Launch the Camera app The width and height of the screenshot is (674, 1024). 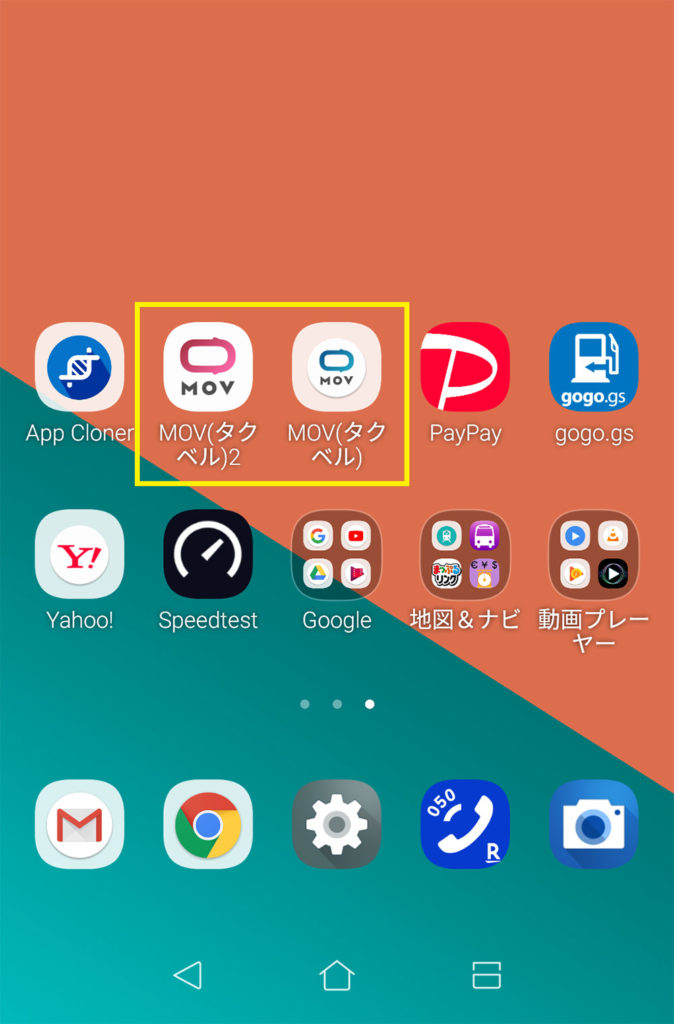pyautogui.click(x=594, y=824)
